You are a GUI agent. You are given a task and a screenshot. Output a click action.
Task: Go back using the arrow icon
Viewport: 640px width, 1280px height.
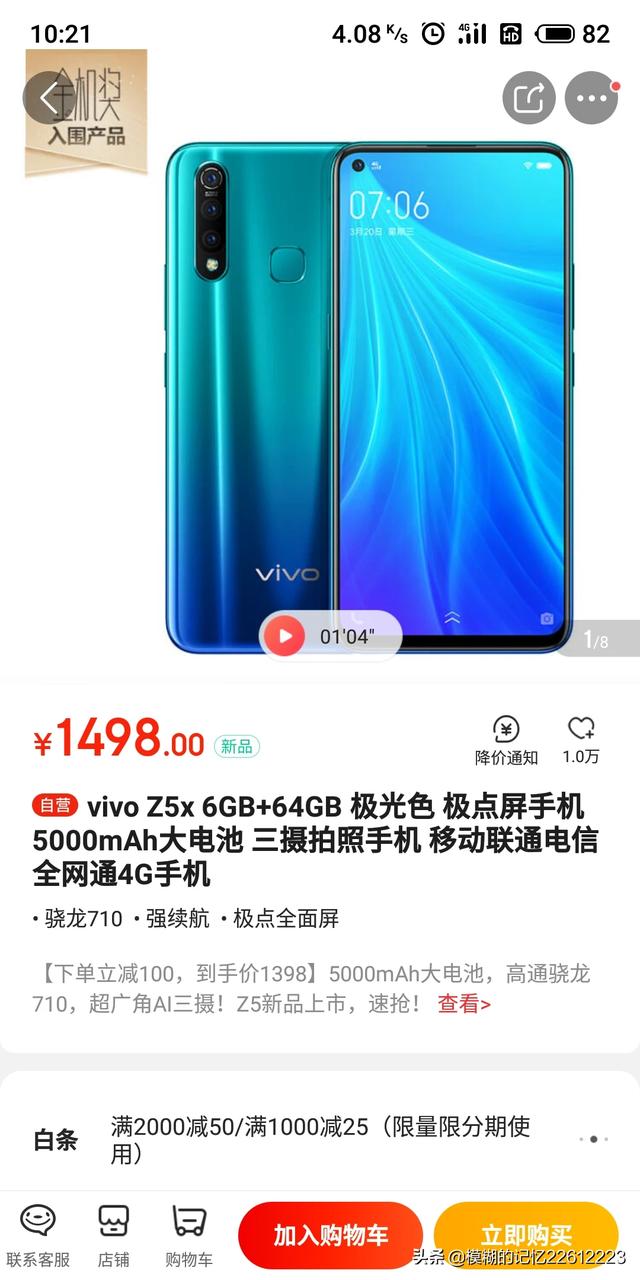[49, 97]
